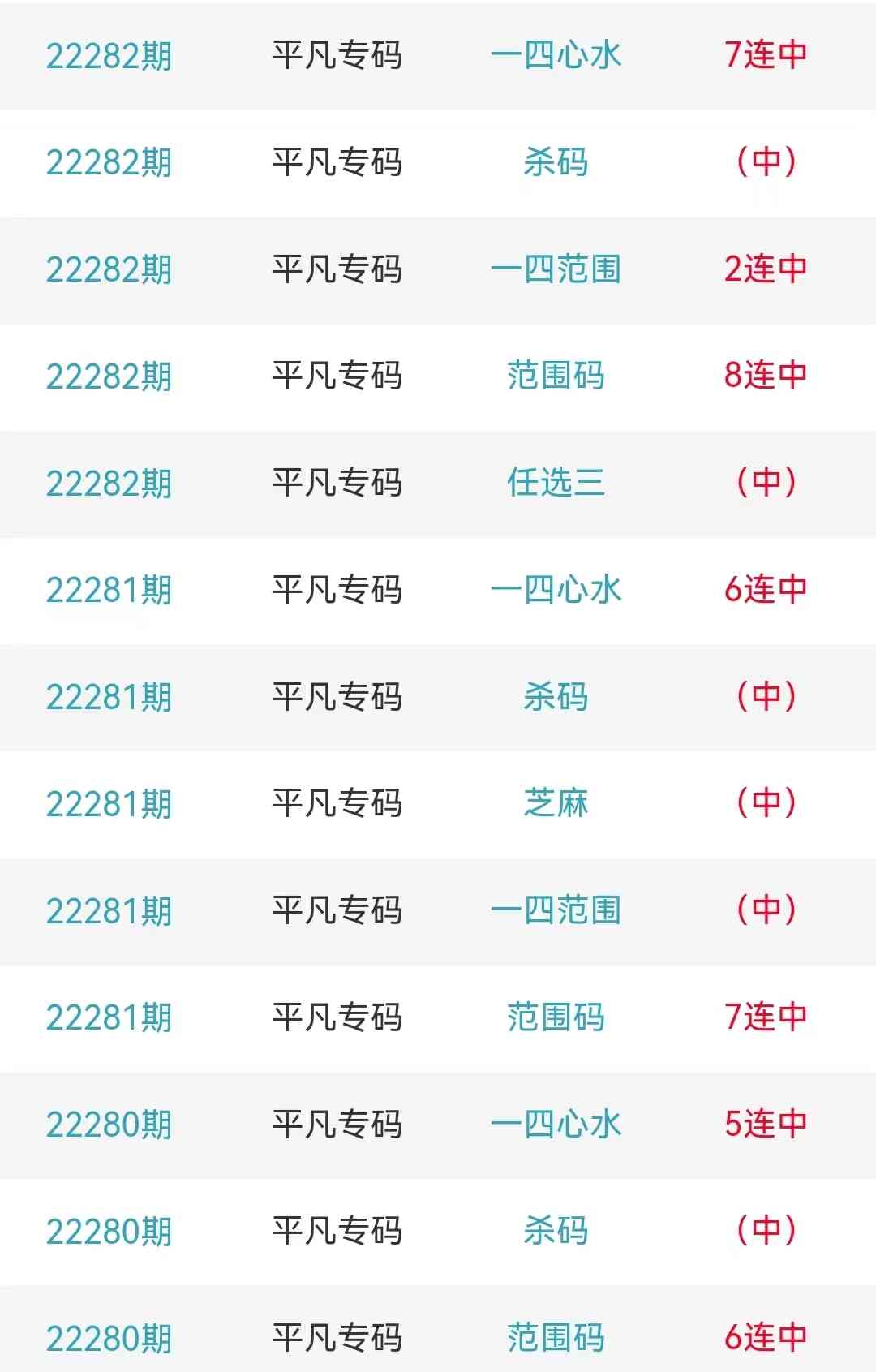The width and height of the screenshot is (876, 1372).
Task: Tap the 22281期 杀码 row
Action: [x=438, y=697]
